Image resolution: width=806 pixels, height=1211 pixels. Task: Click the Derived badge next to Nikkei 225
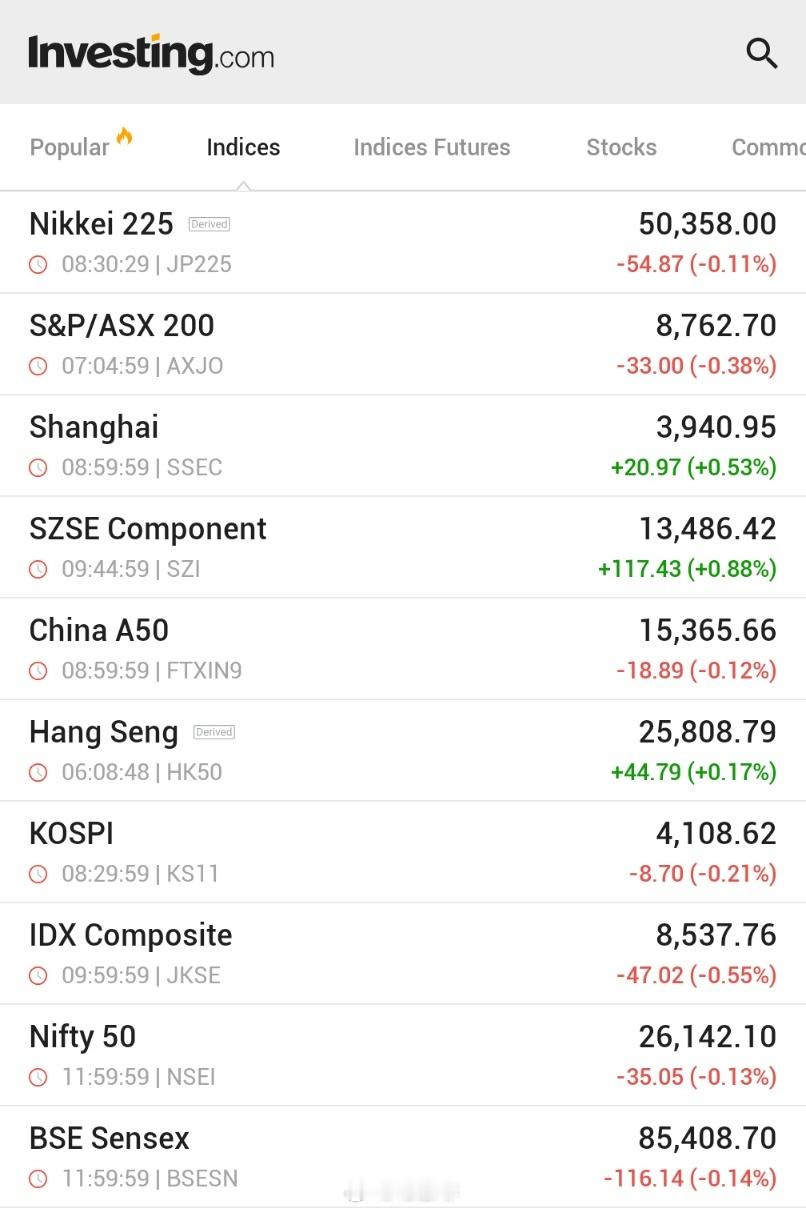209,224
